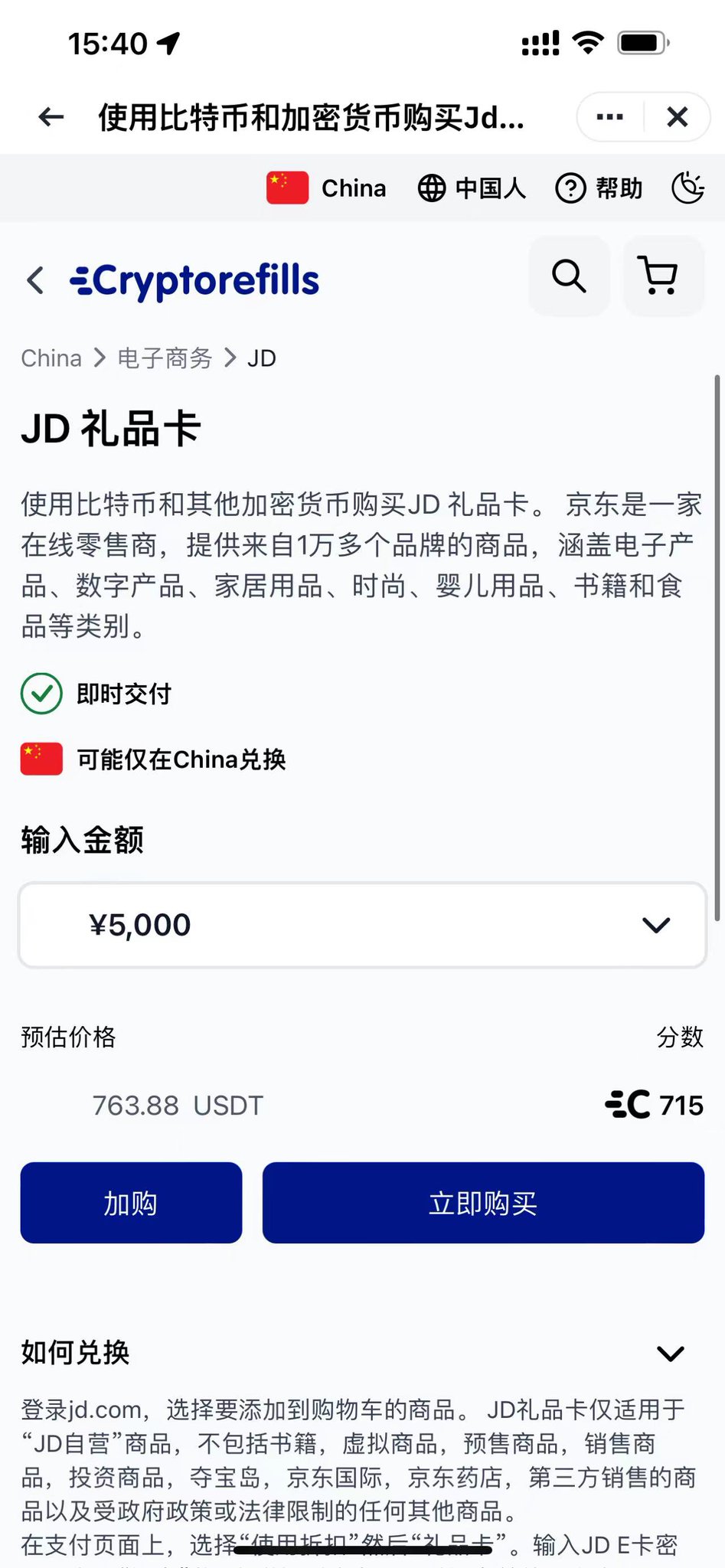
Task: Collapse the 如何兑换 section
Action: coord(670,1354)
